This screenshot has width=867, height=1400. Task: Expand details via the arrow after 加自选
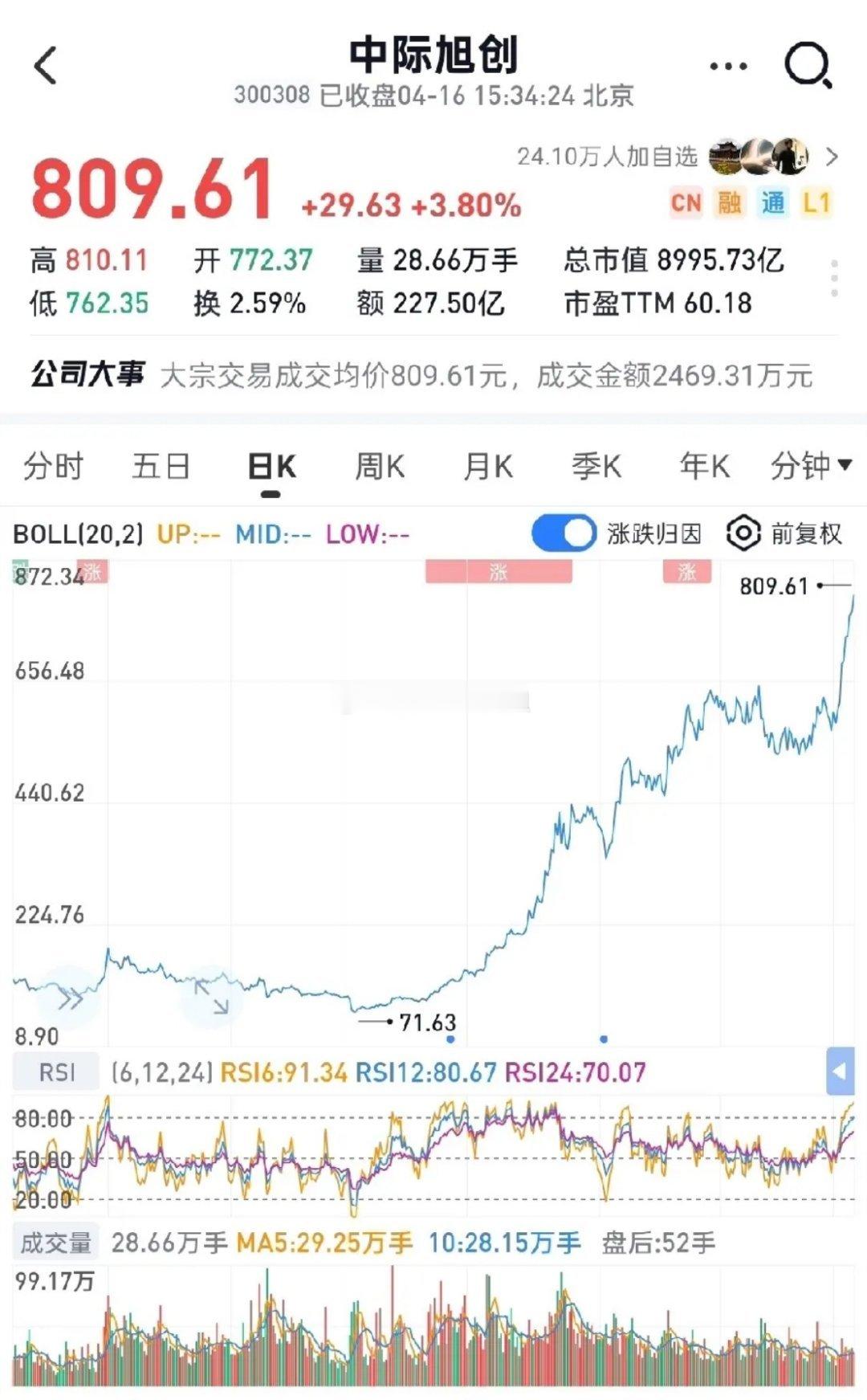point(833,153)
